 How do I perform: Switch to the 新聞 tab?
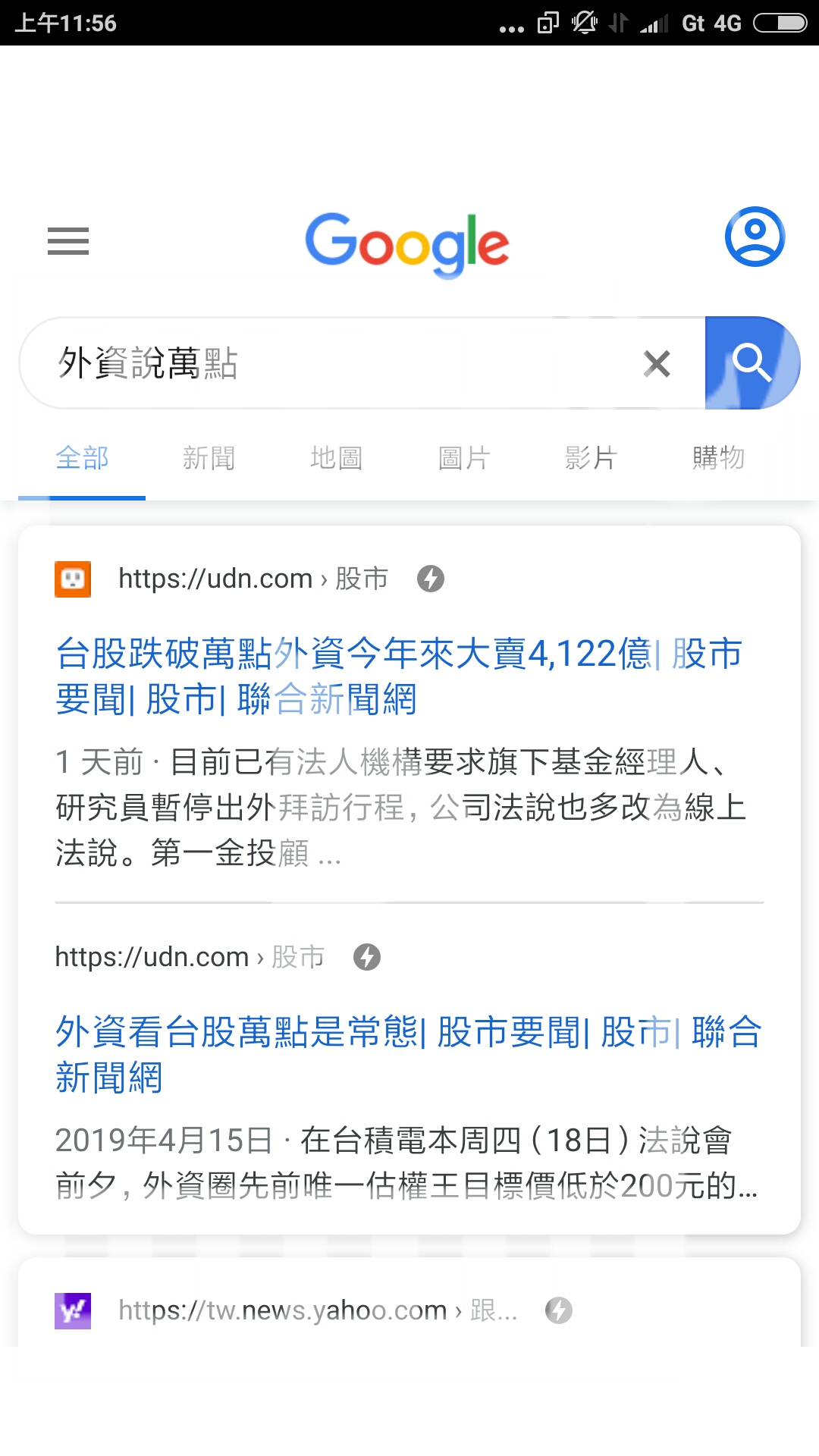coord(209,458)
